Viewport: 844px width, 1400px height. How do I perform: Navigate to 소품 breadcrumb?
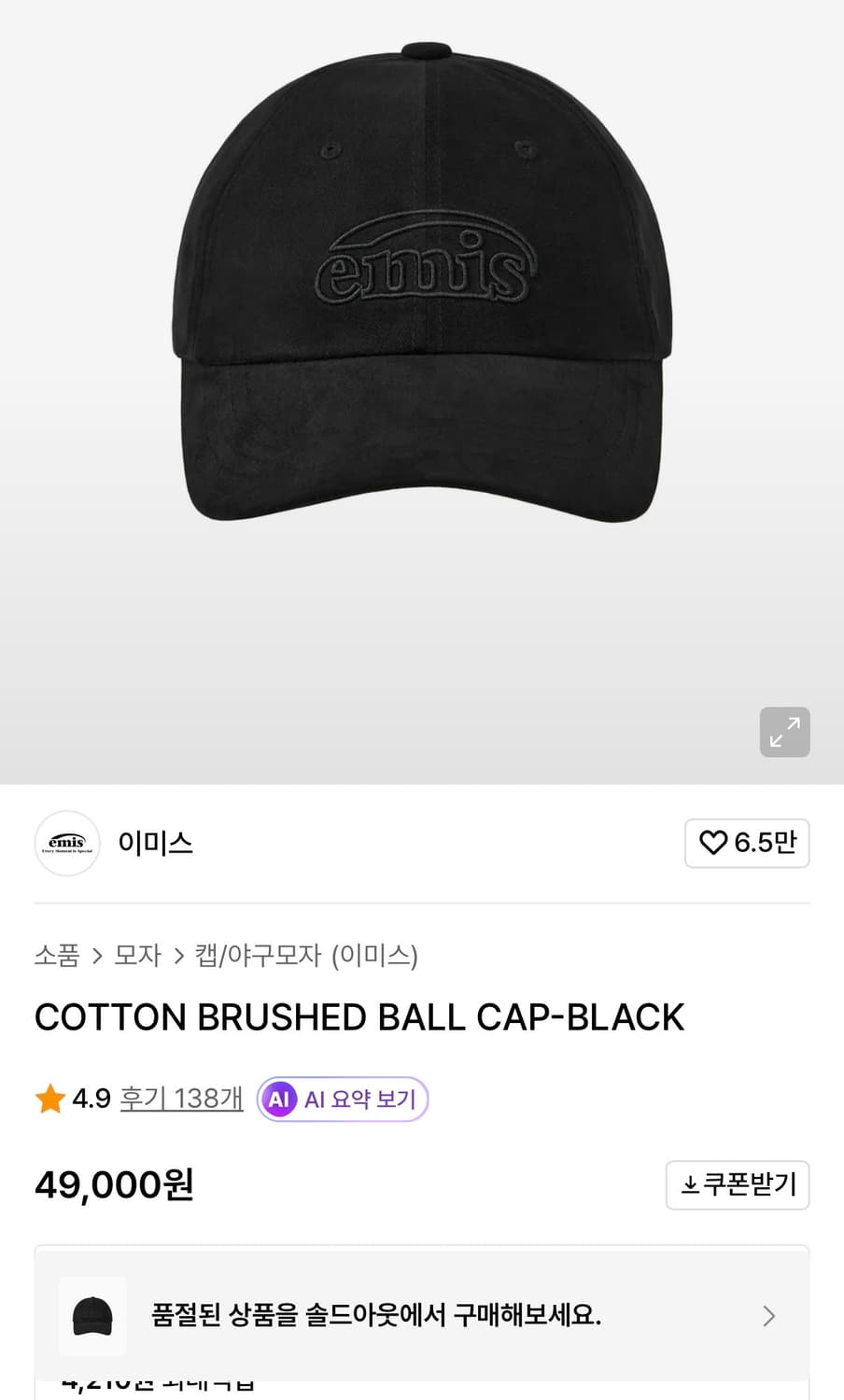click(57, 956)
